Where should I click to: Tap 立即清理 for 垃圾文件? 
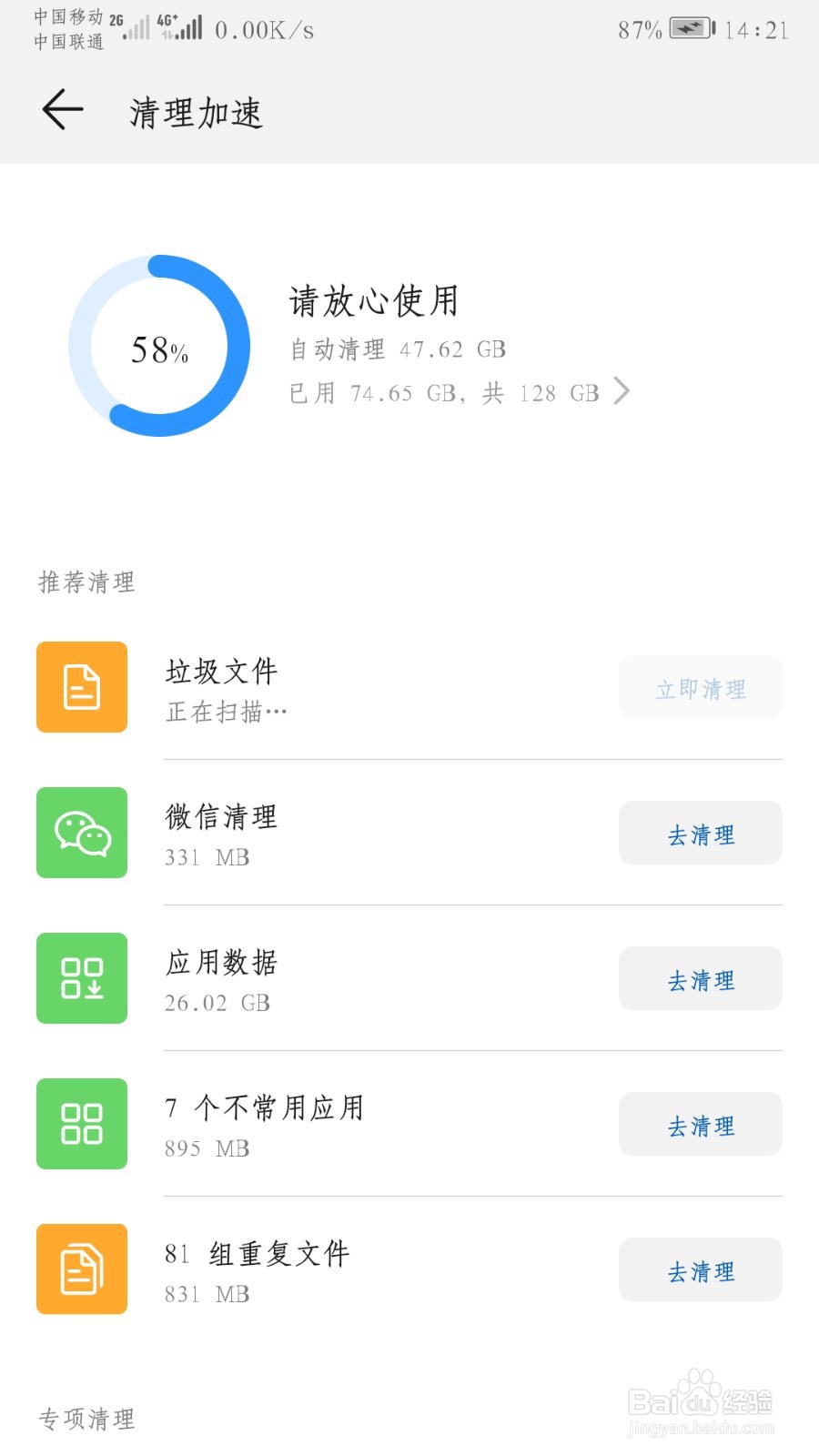pos(701,688)
